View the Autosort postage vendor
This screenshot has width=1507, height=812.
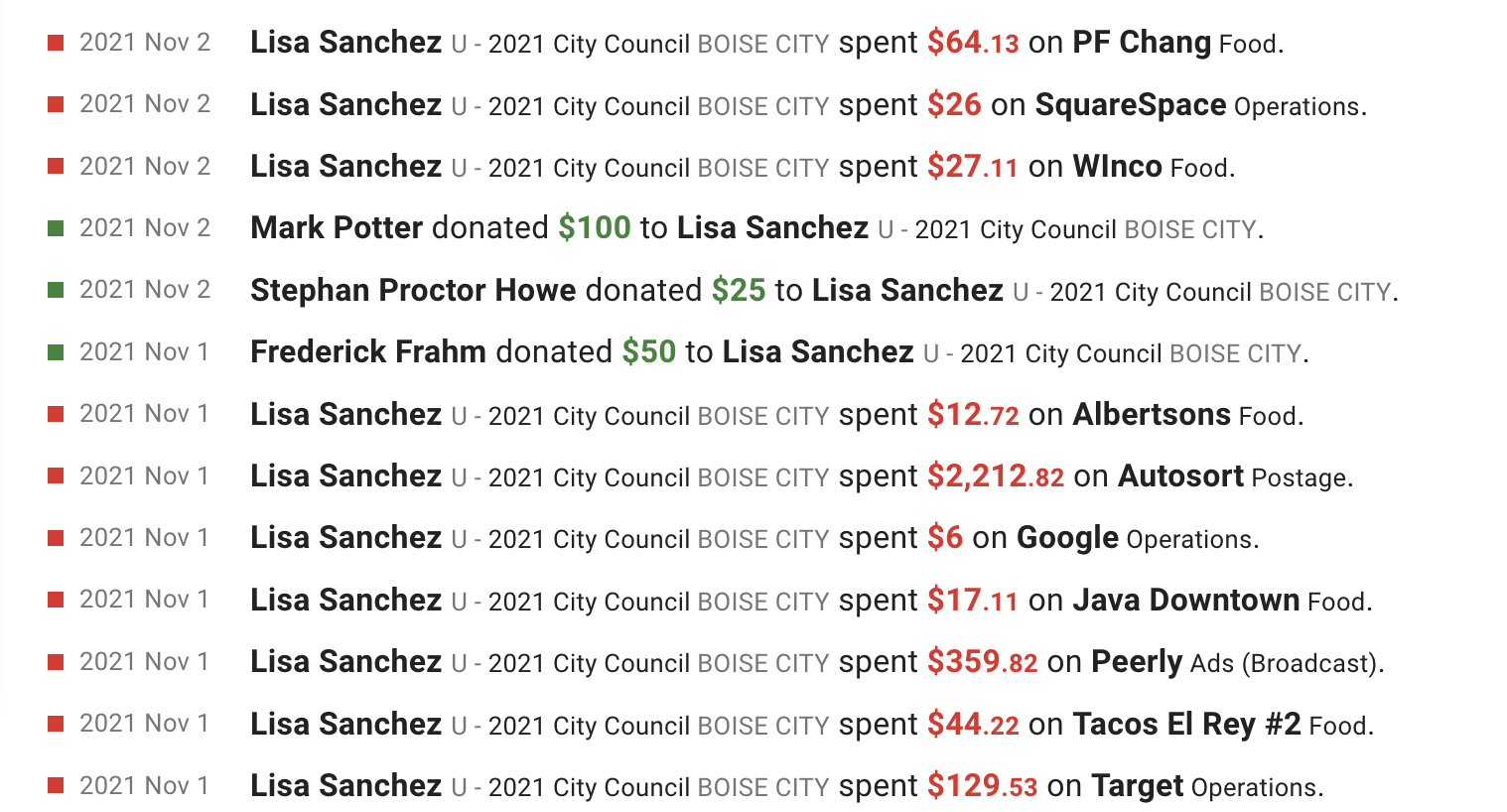[x=1180, y=475]
